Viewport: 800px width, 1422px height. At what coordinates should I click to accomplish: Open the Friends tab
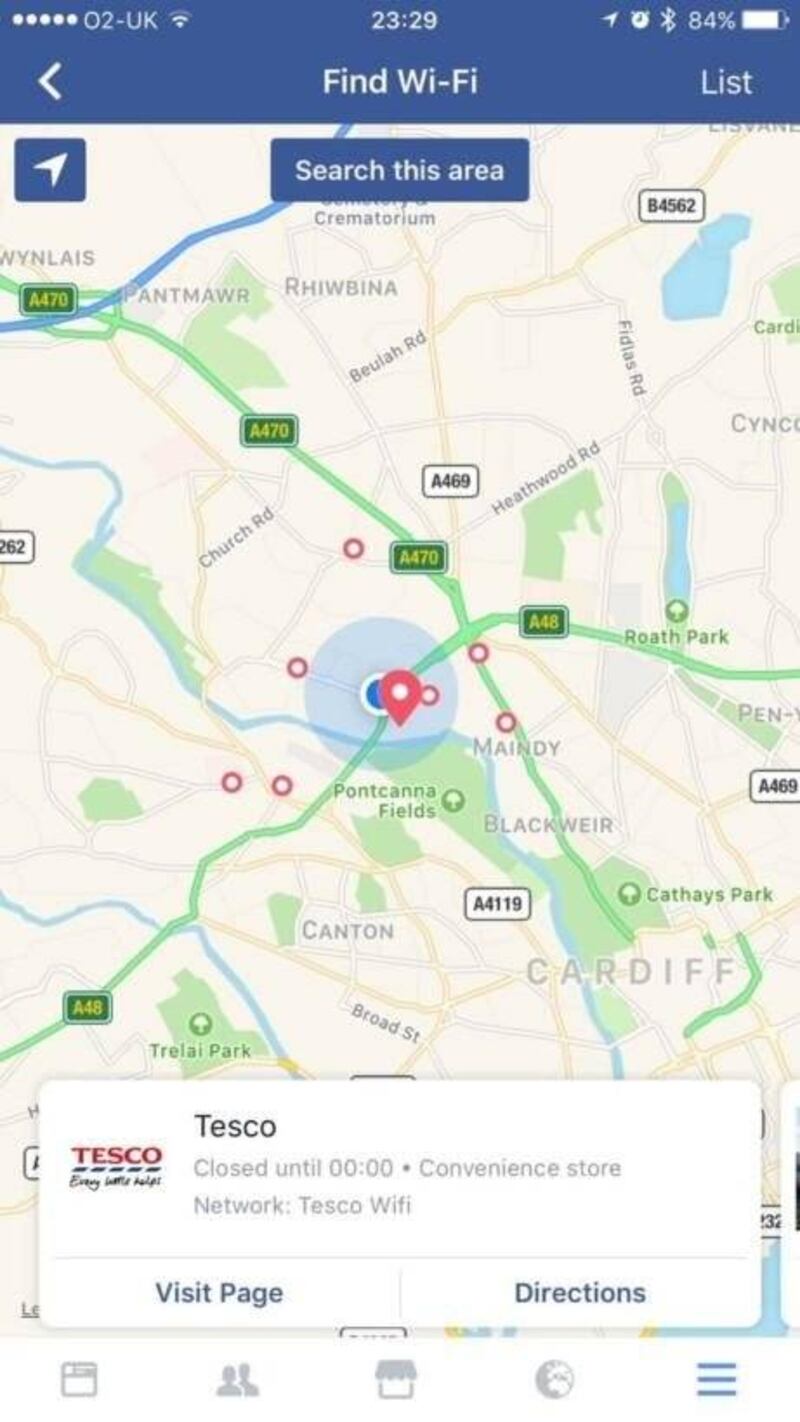238,1380
